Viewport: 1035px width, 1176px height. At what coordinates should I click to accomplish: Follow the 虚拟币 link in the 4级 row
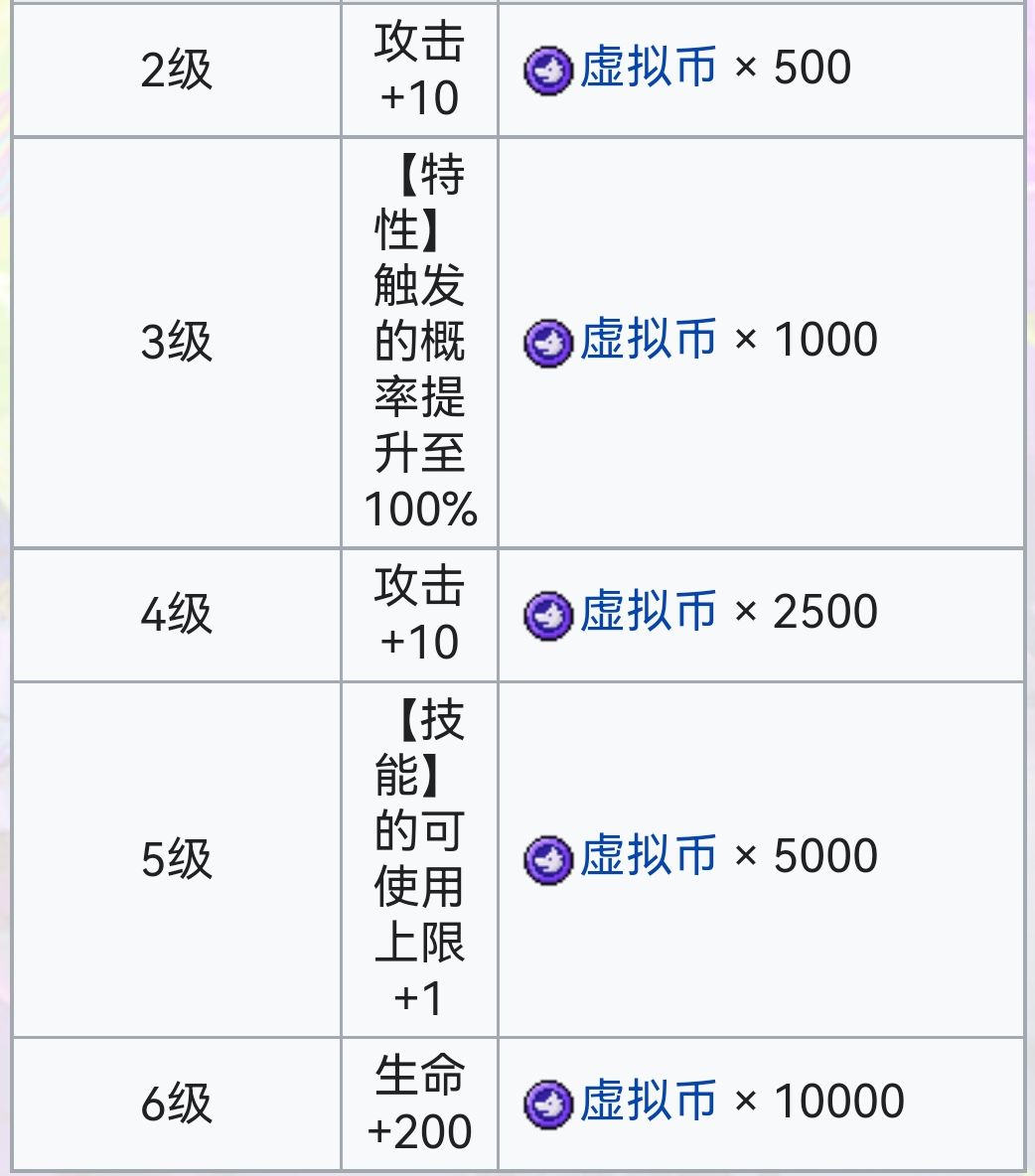[648, 612]
